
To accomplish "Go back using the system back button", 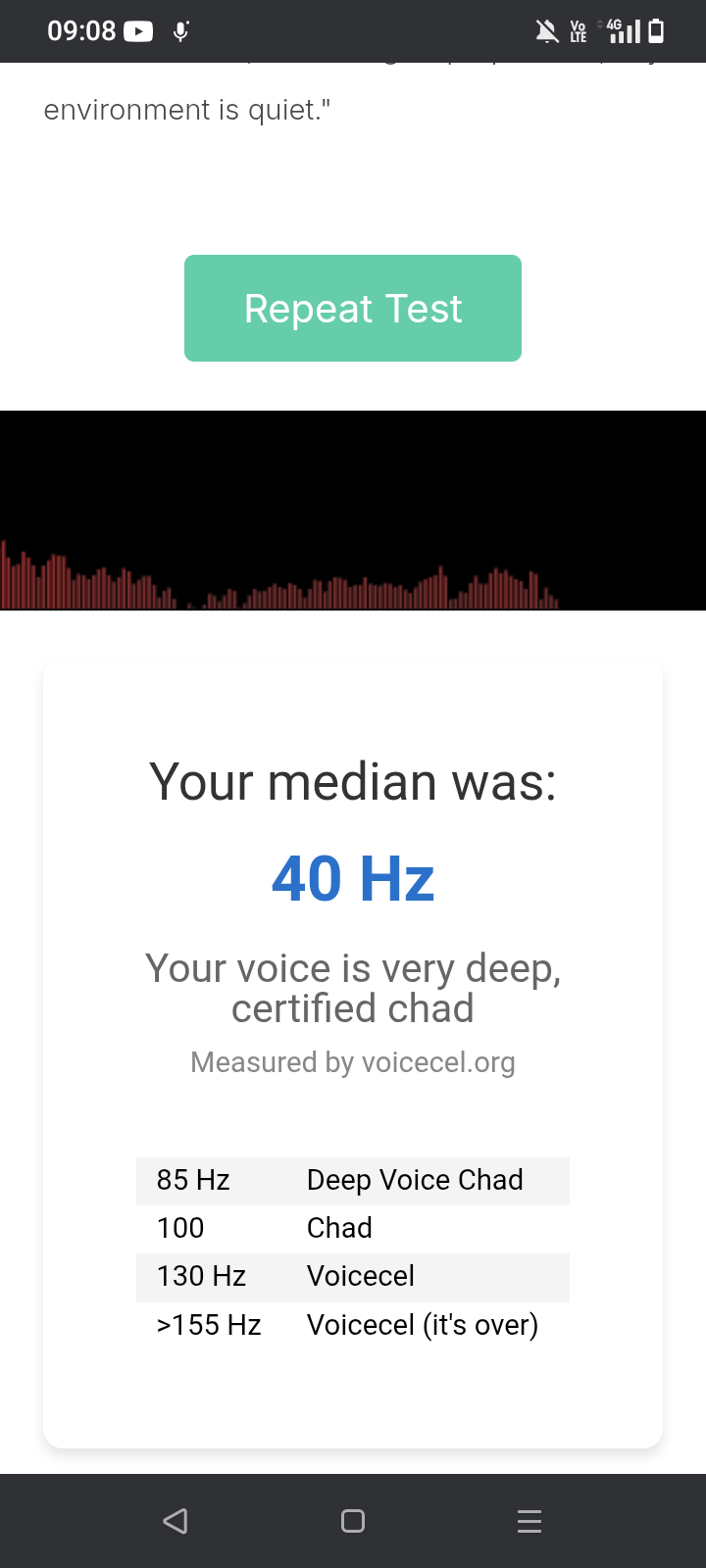I will click(x=176, y=1521).
